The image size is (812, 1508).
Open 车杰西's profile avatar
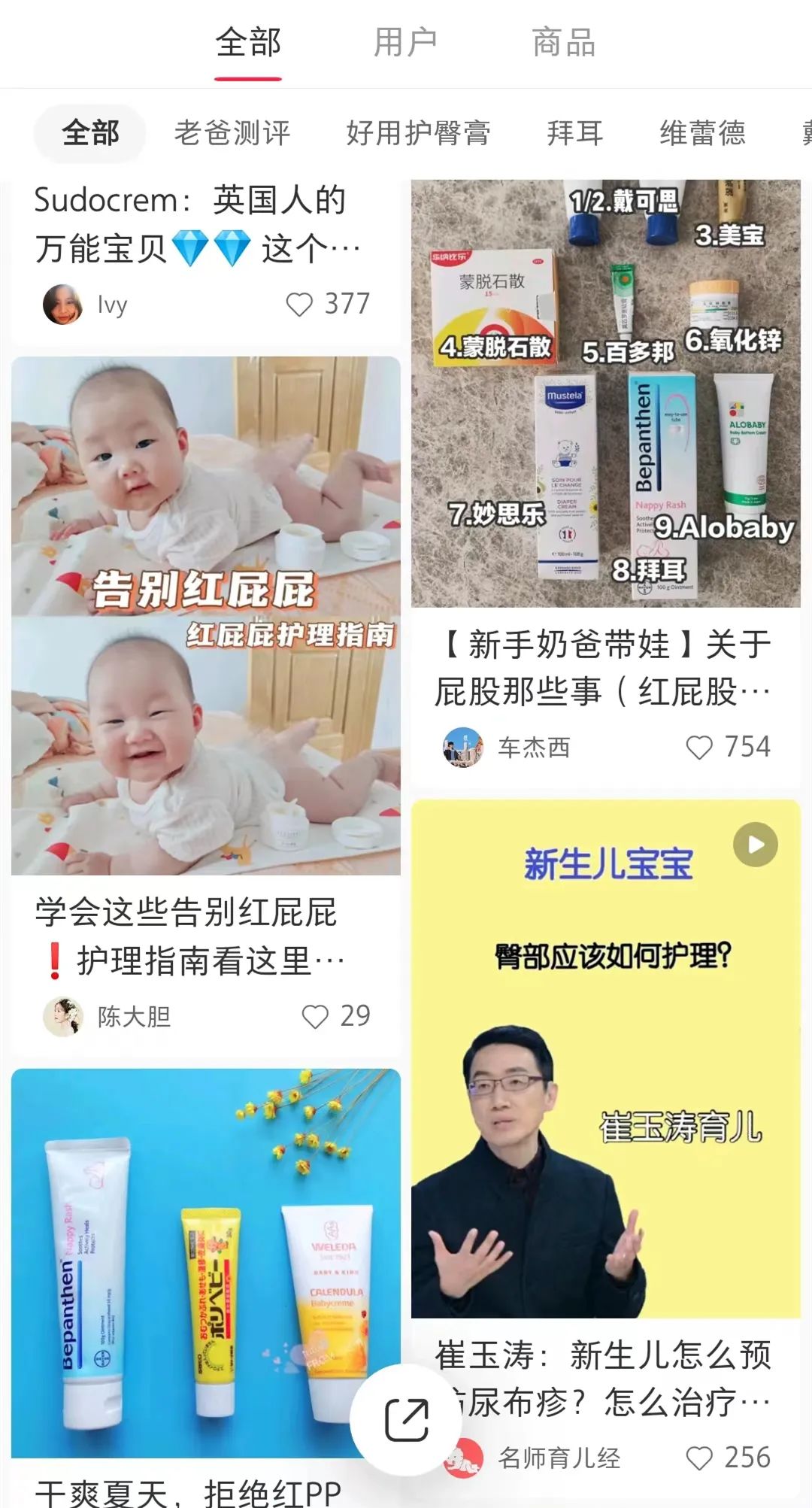coord(463,748)
